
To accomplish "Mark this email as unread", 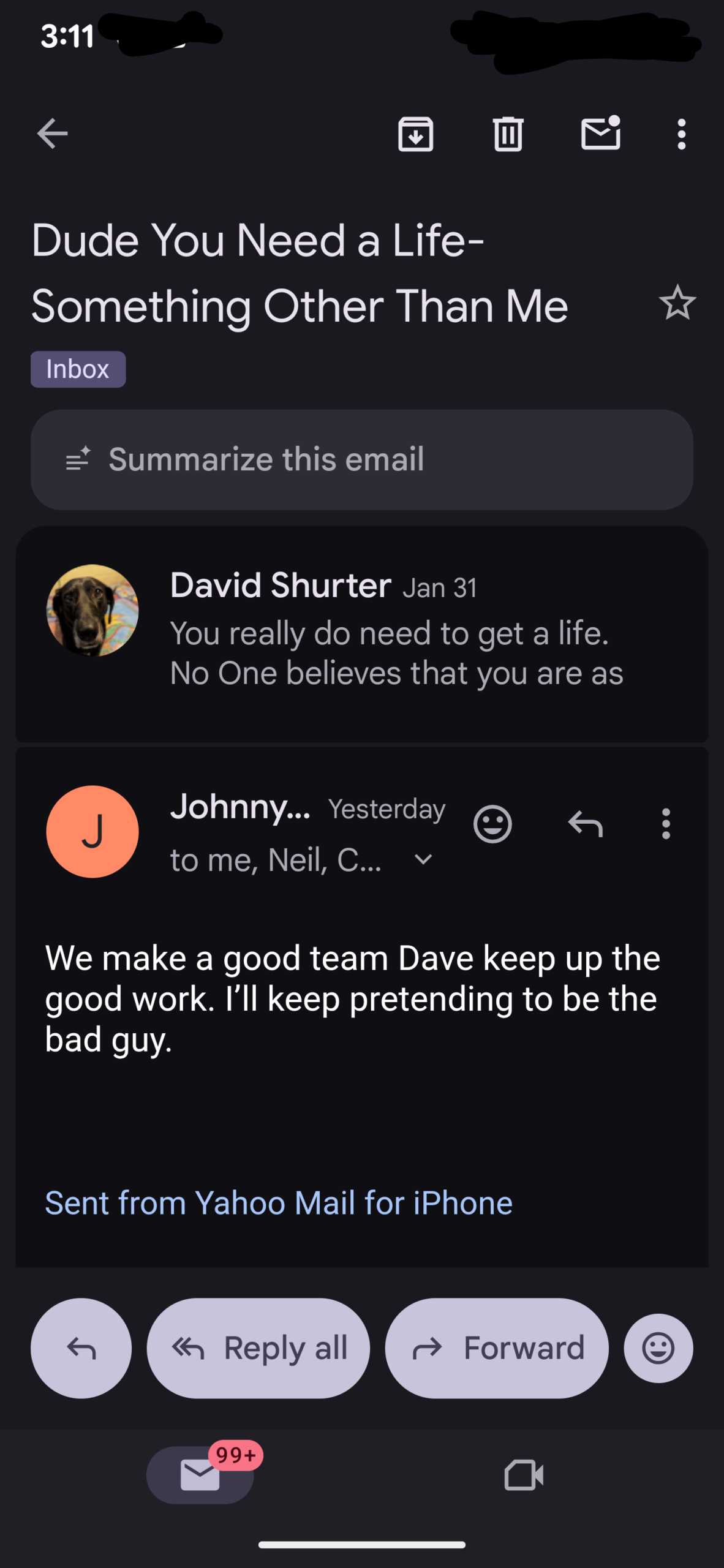I will [x=600, y=134].
